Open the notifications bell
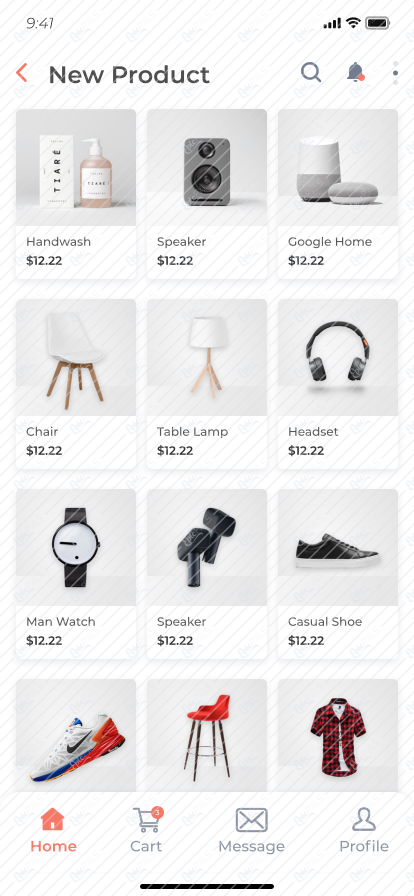 pos(356,73)
